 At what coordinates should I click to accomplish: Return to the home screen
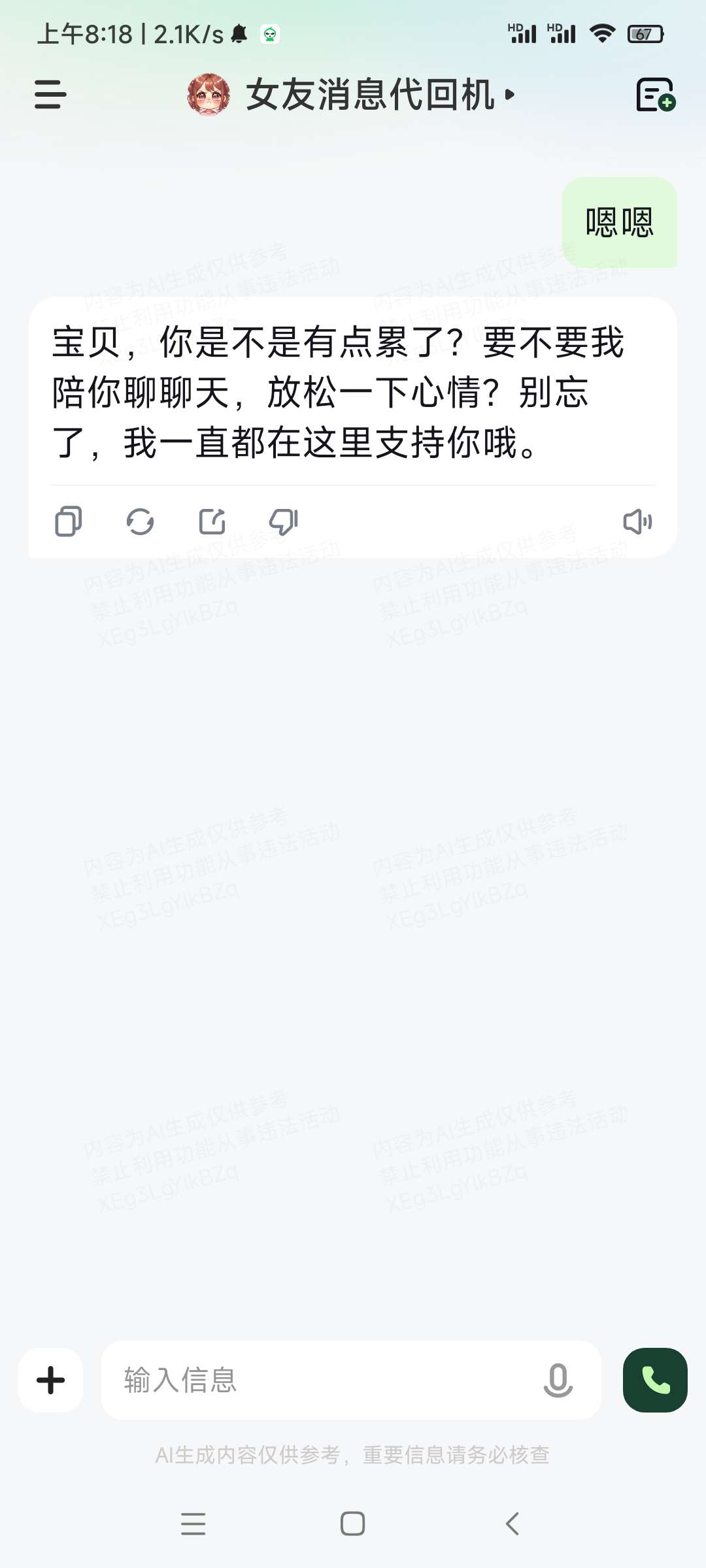coord(352,1524)
